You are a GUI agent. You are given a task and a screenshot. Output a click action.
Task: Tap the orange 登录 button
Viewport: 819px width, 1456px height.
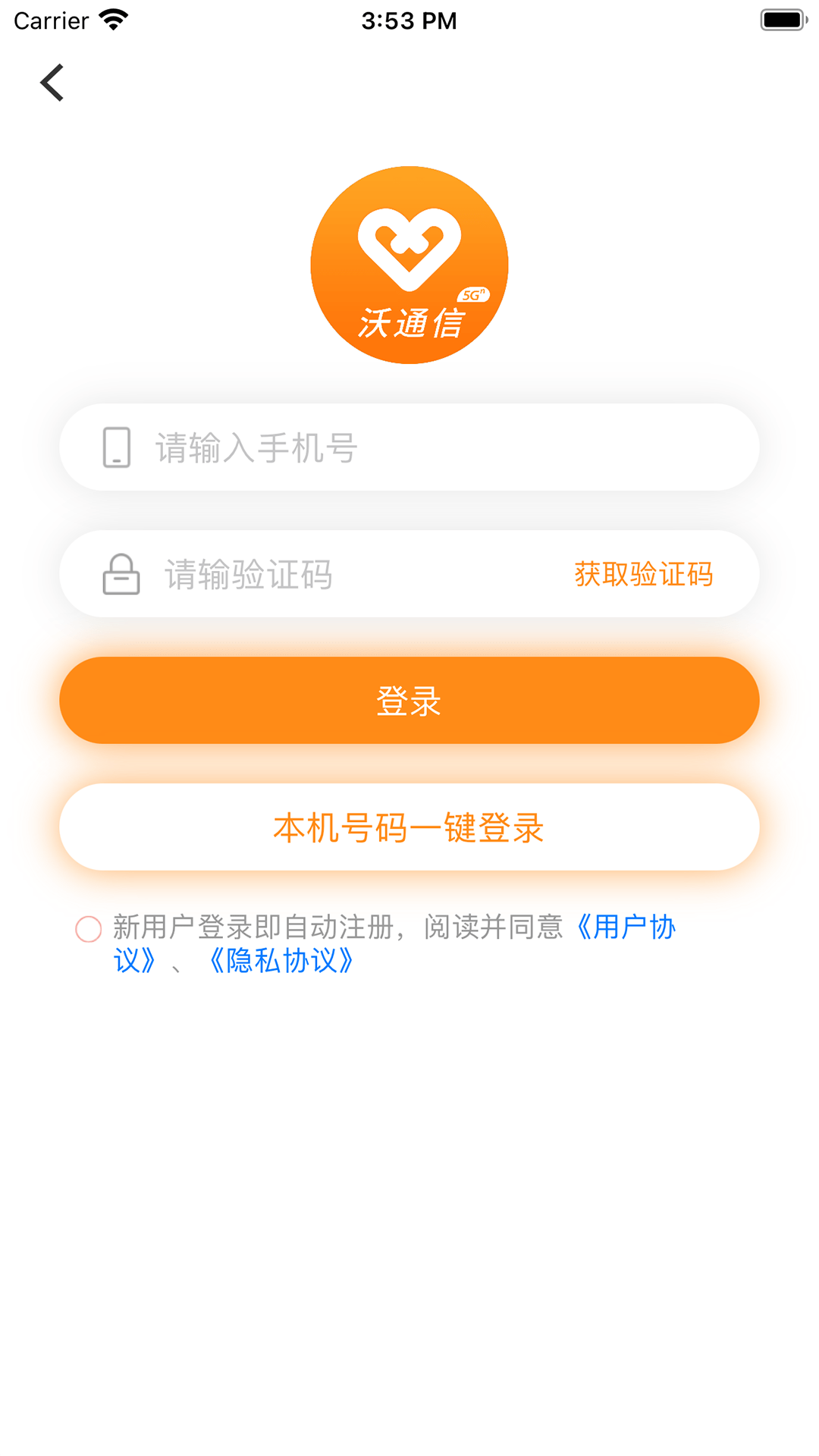pos(409,700)
